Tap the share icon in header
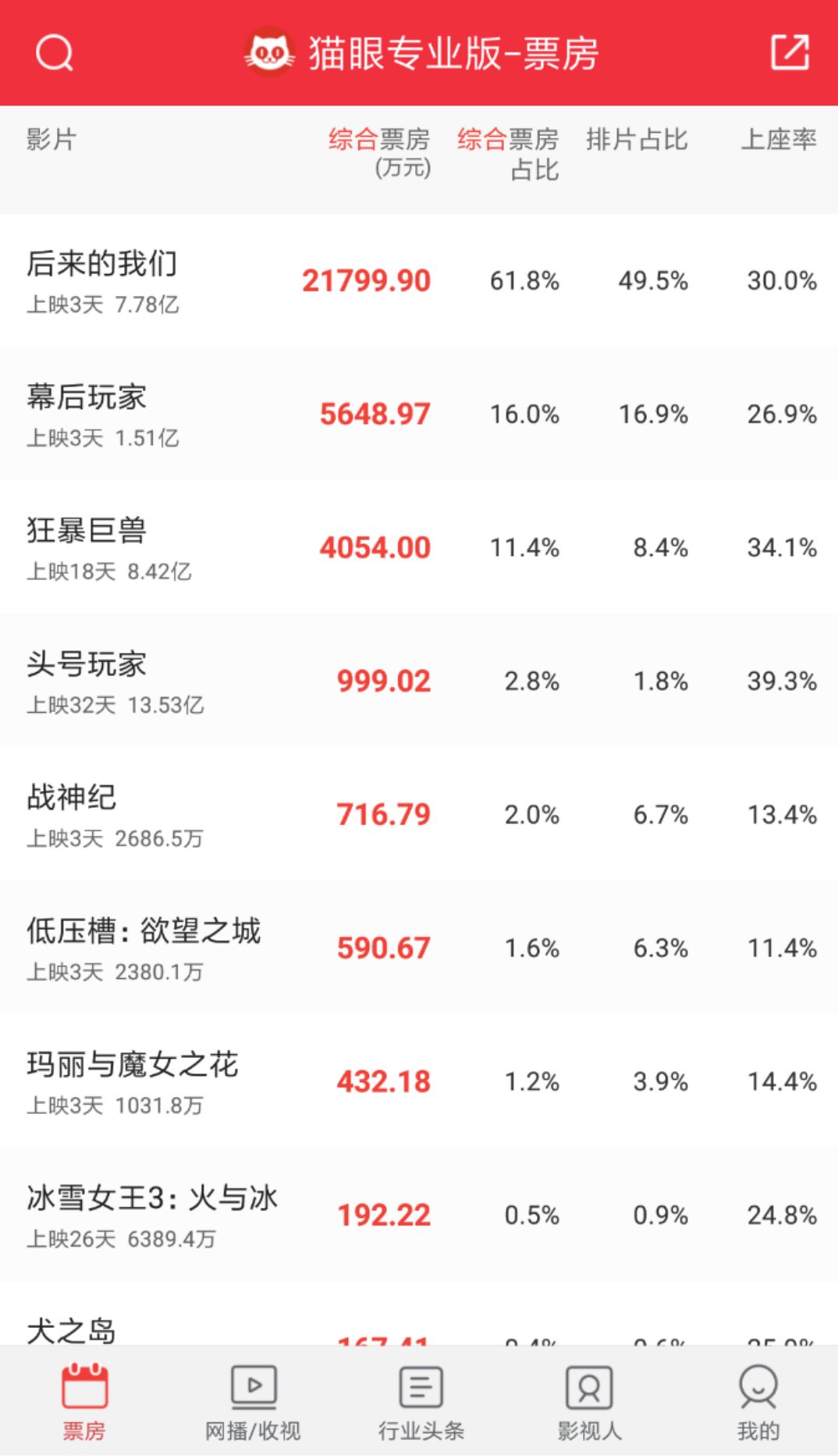The height and width of the screenshot is (1456, 838). (x=789, y=53)
